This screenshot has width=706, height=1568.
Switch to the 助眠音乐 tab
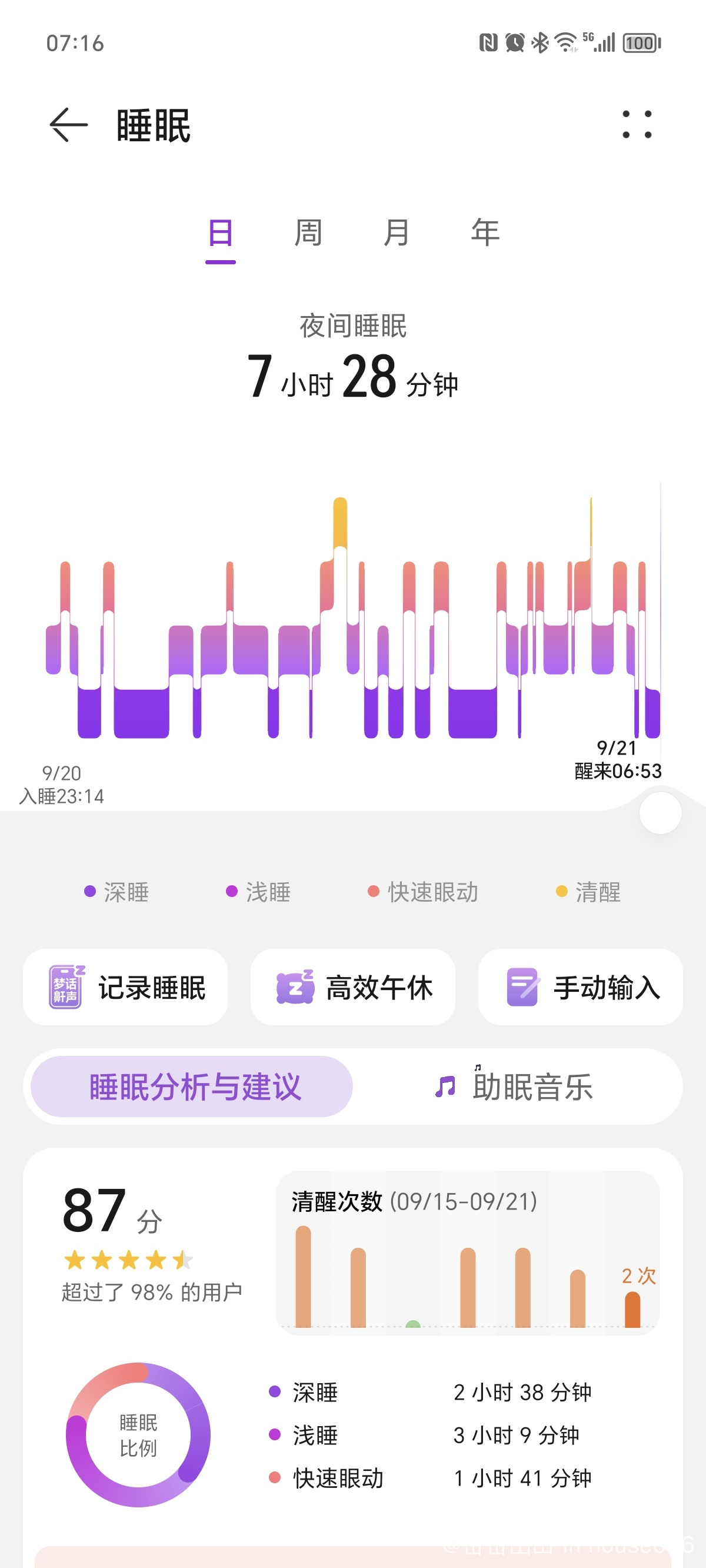(x=515, y=1087)
